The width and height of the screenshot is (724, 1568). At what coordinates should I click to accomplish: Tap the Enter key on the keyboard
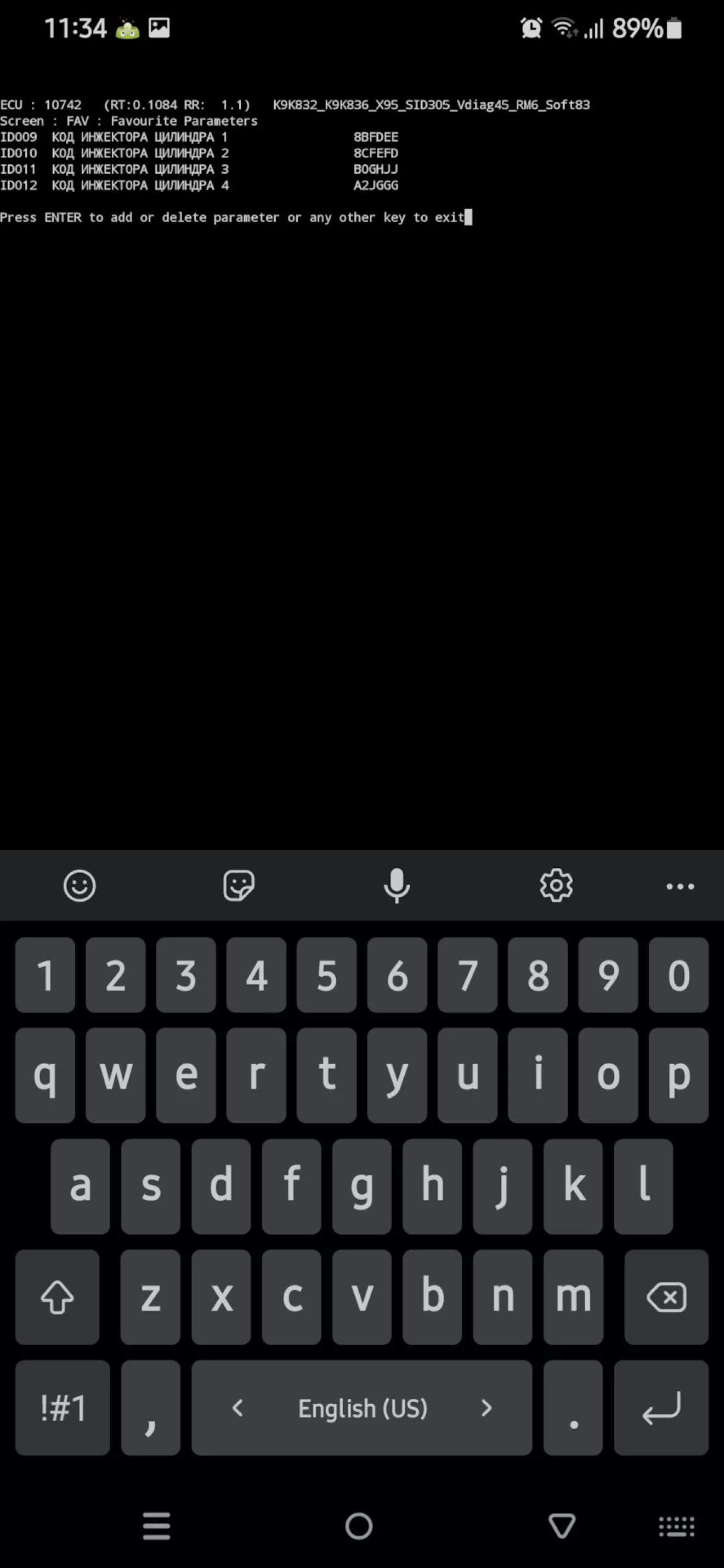pos(661,1407)
